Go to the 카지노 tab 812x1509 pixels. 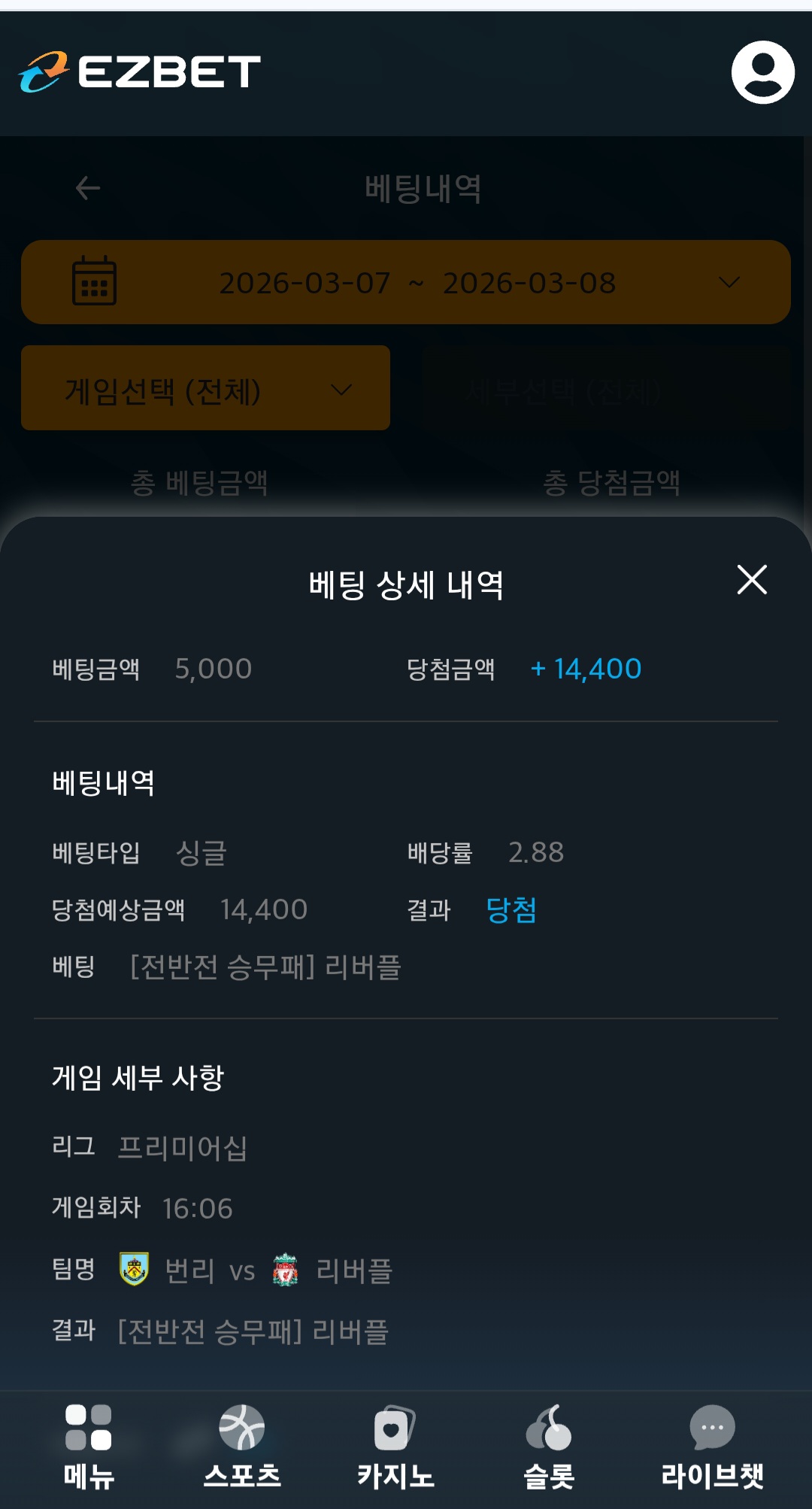(x=395, y=1447)
